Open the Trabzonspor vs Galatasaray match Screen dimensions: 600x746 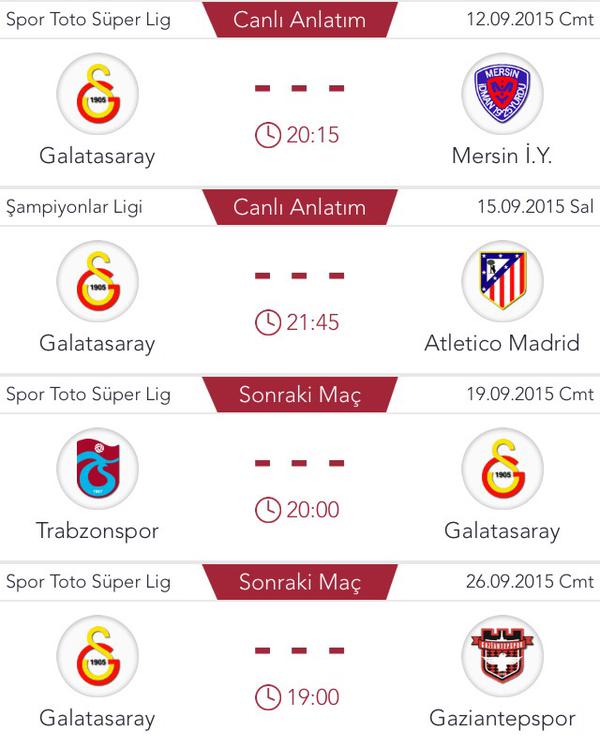[x=299, y=485]
